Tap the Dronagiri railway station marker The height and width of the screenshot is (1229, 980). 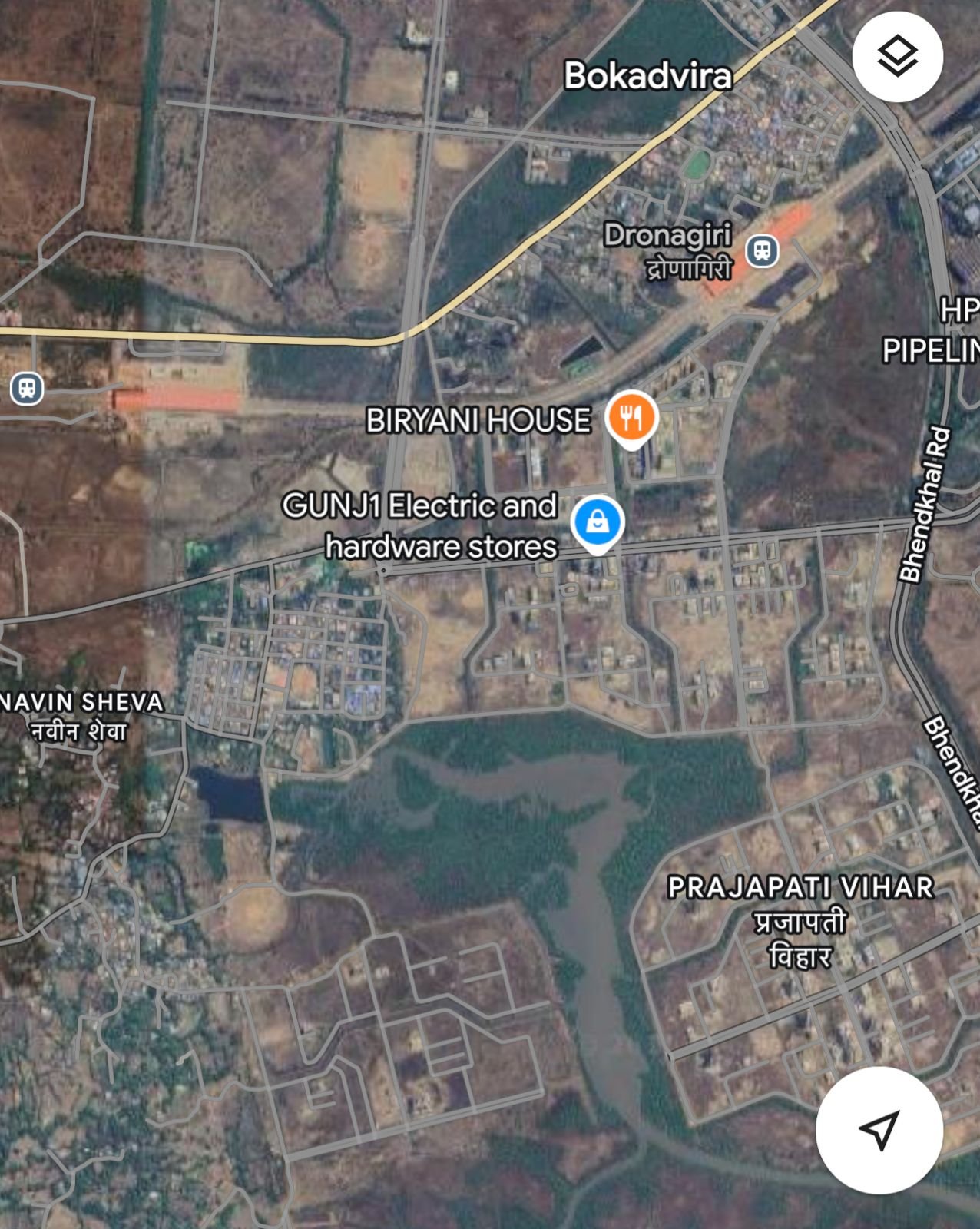(762, 250)
